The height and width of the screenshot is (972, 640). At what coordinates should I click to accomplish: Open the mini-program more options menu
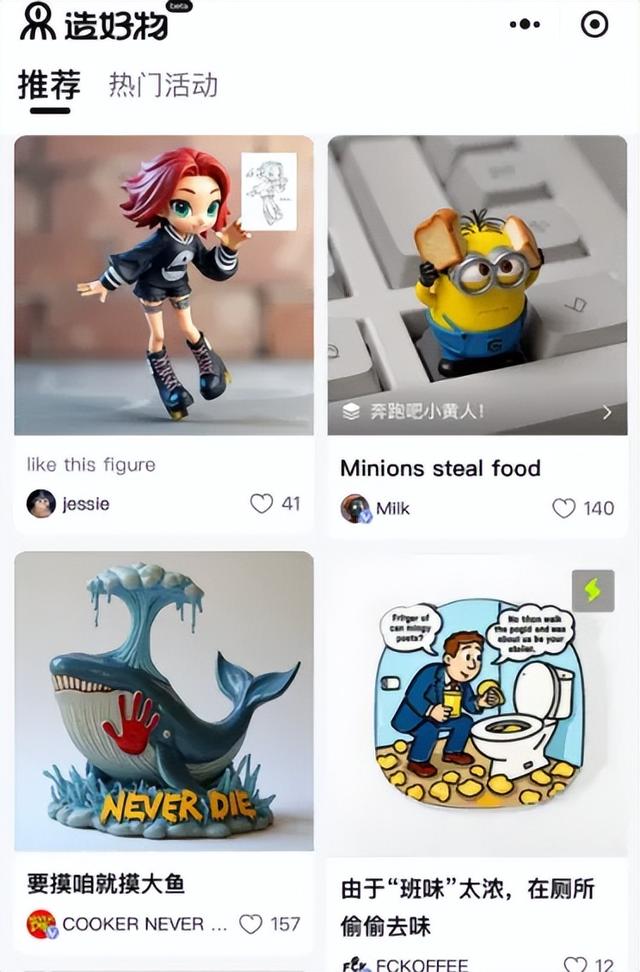524,24
